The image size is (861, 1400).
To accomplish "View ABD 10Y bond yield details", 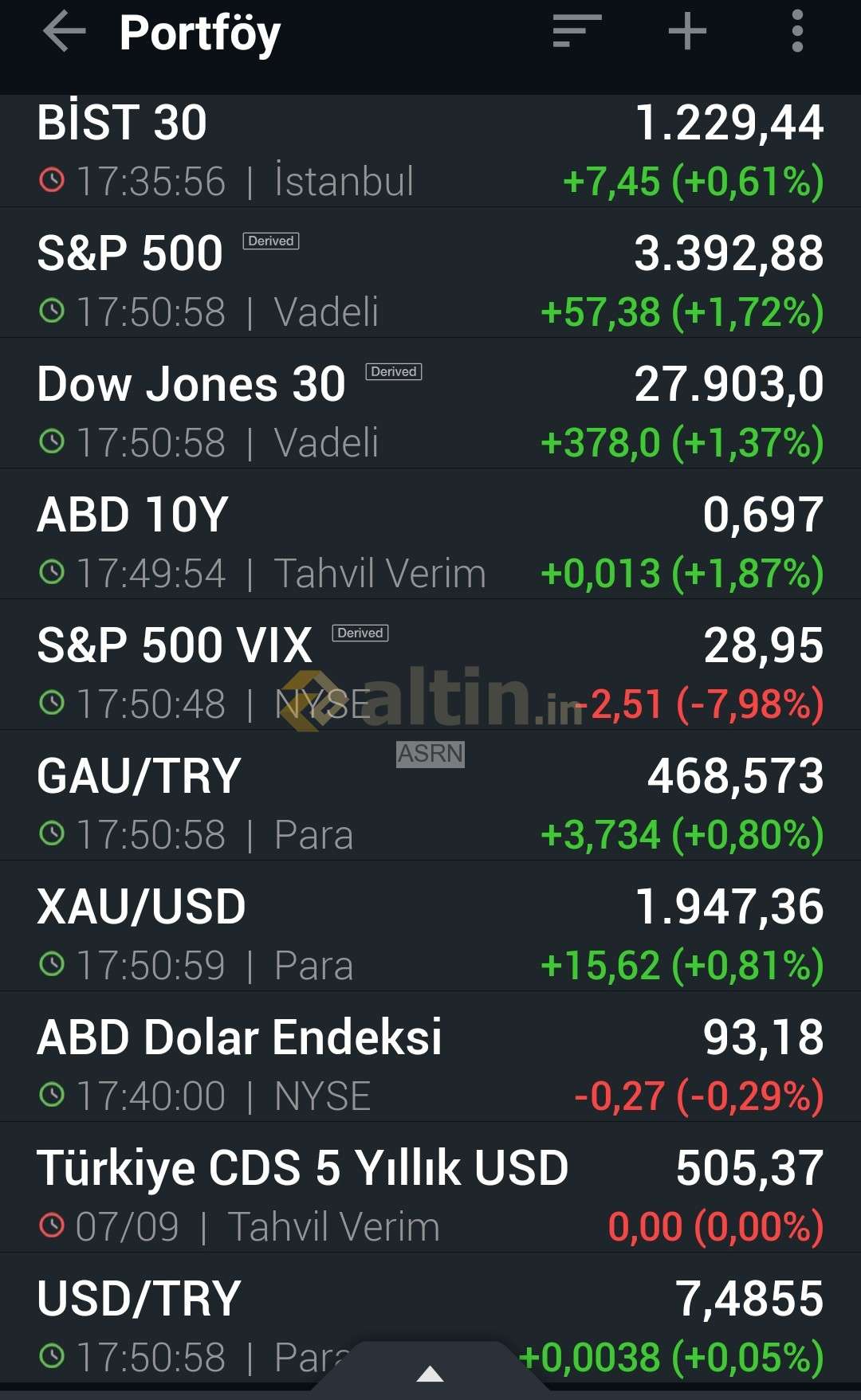I will click(431, 534).
